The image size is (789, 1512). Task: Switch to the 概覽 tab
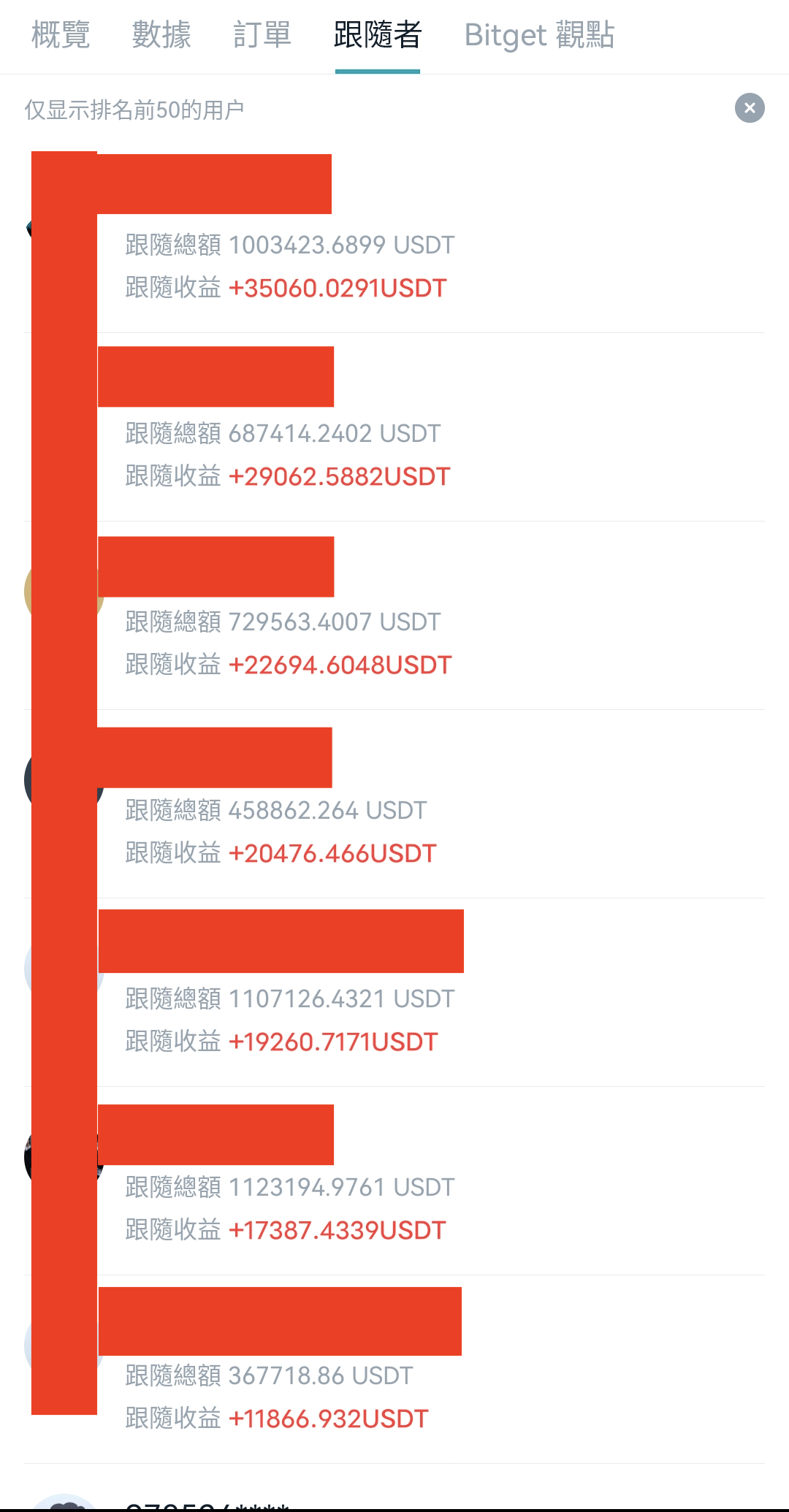point(61,35)
